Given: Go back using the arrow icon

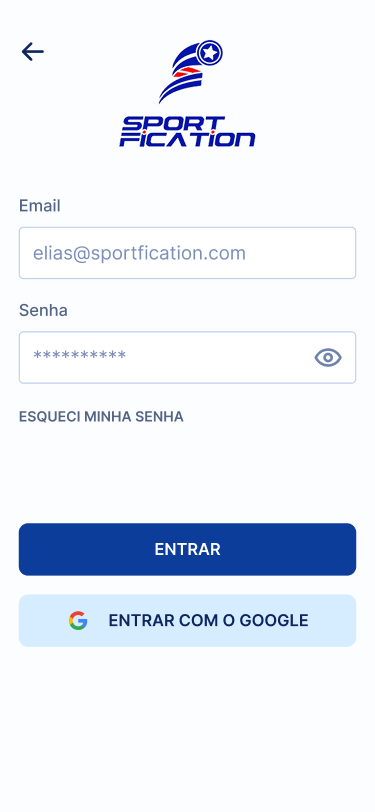Looking at the screenshot, I should (33, 52).
